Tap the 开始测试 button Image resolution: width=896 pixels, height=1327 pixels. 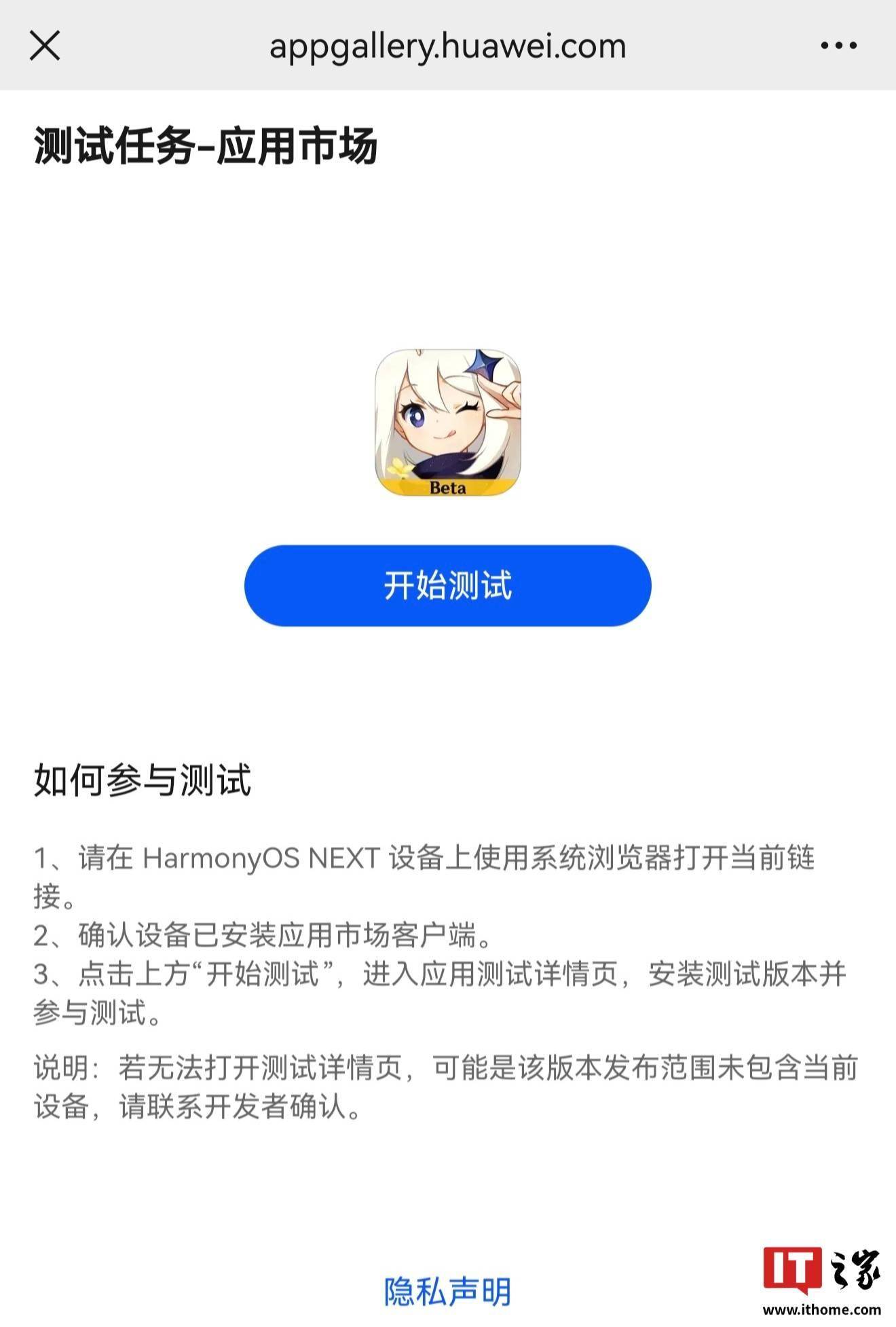(447, 585)
